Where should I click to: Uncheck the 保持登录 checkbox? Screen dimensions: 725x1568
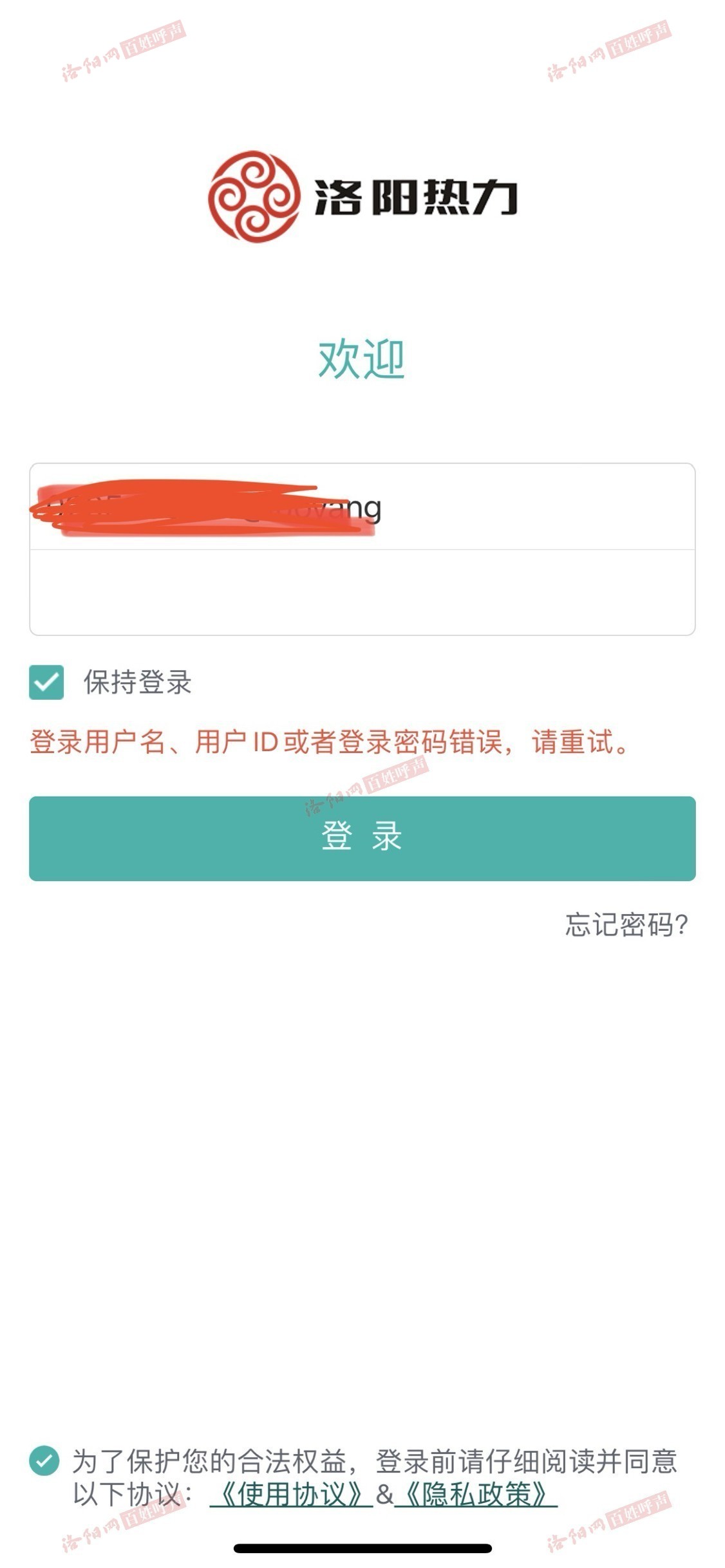pos(46,682)
